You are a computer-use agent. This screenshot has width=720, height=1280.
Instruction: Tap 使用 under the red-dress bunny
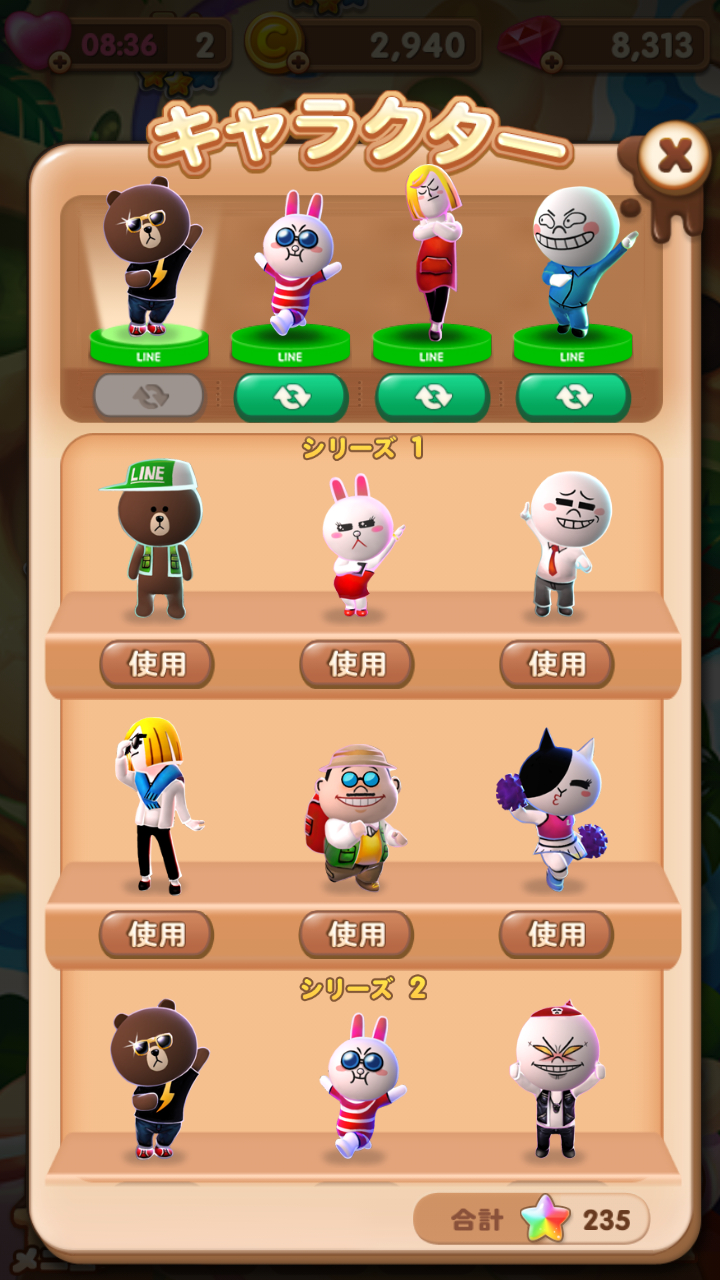(357, 664)
